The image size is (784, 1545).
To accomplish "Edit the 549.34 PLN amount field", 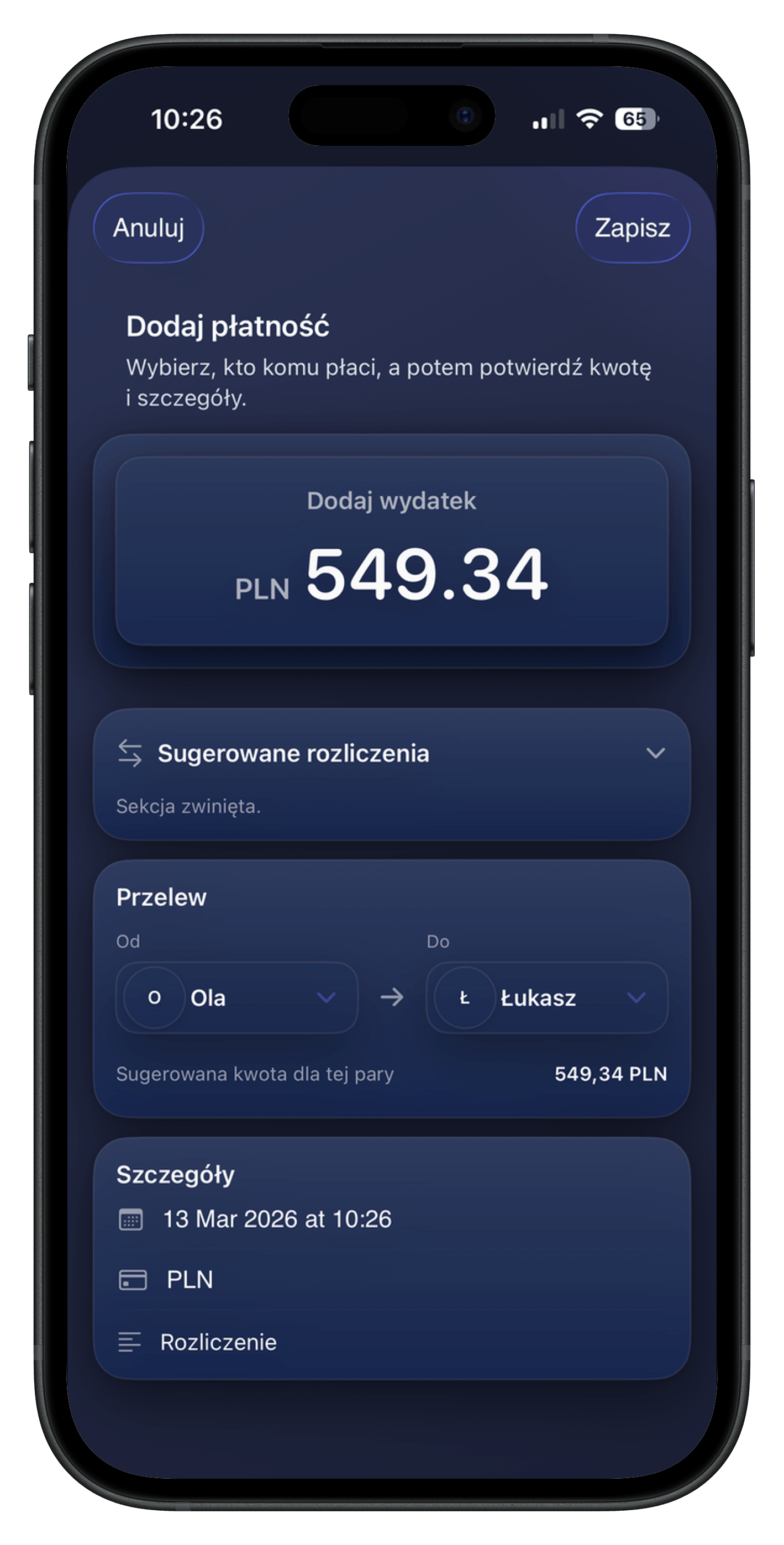I will (x=392, y=573).
